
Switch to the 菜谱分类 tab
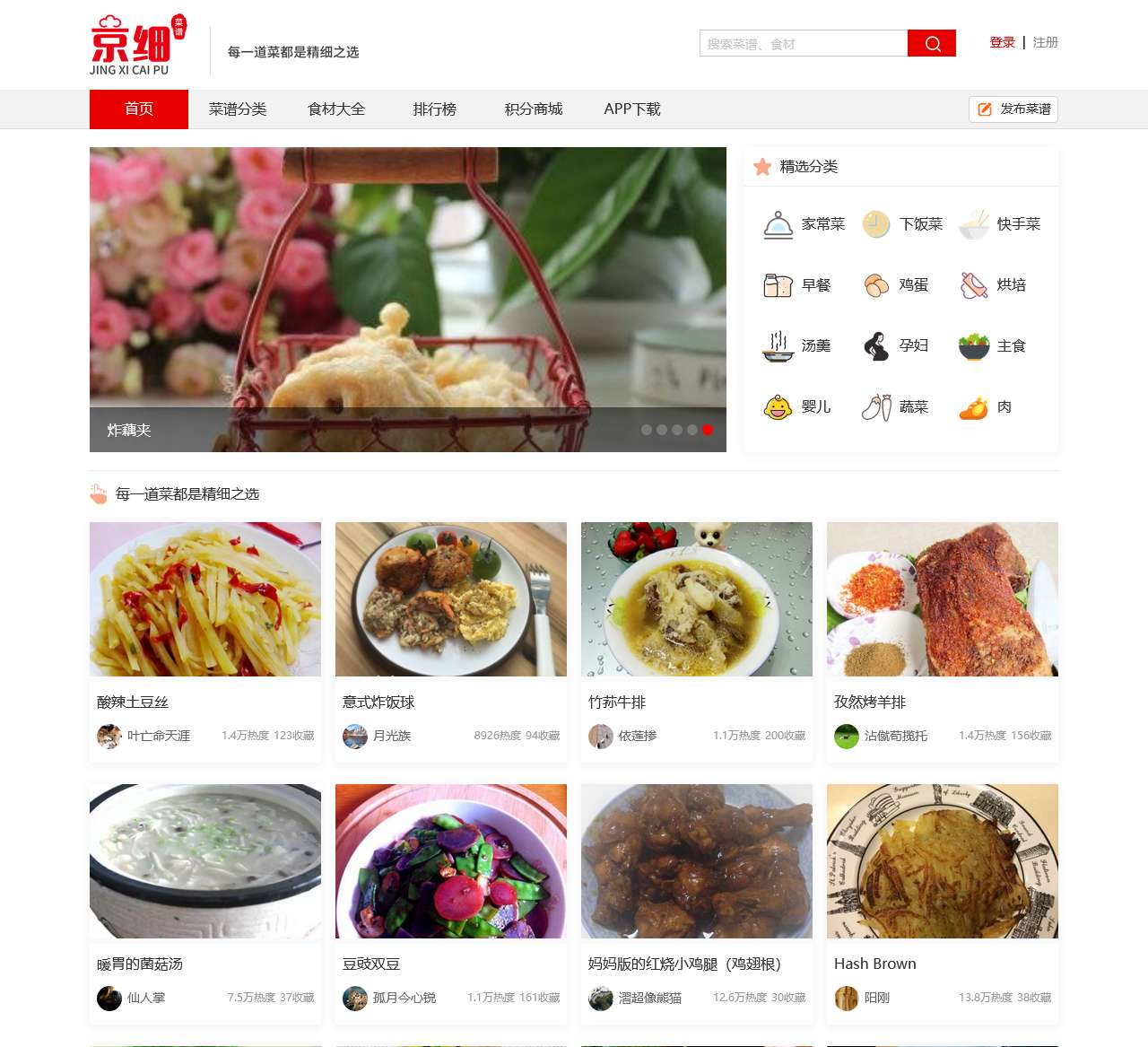pyautogui.click(x=238, y=109)
